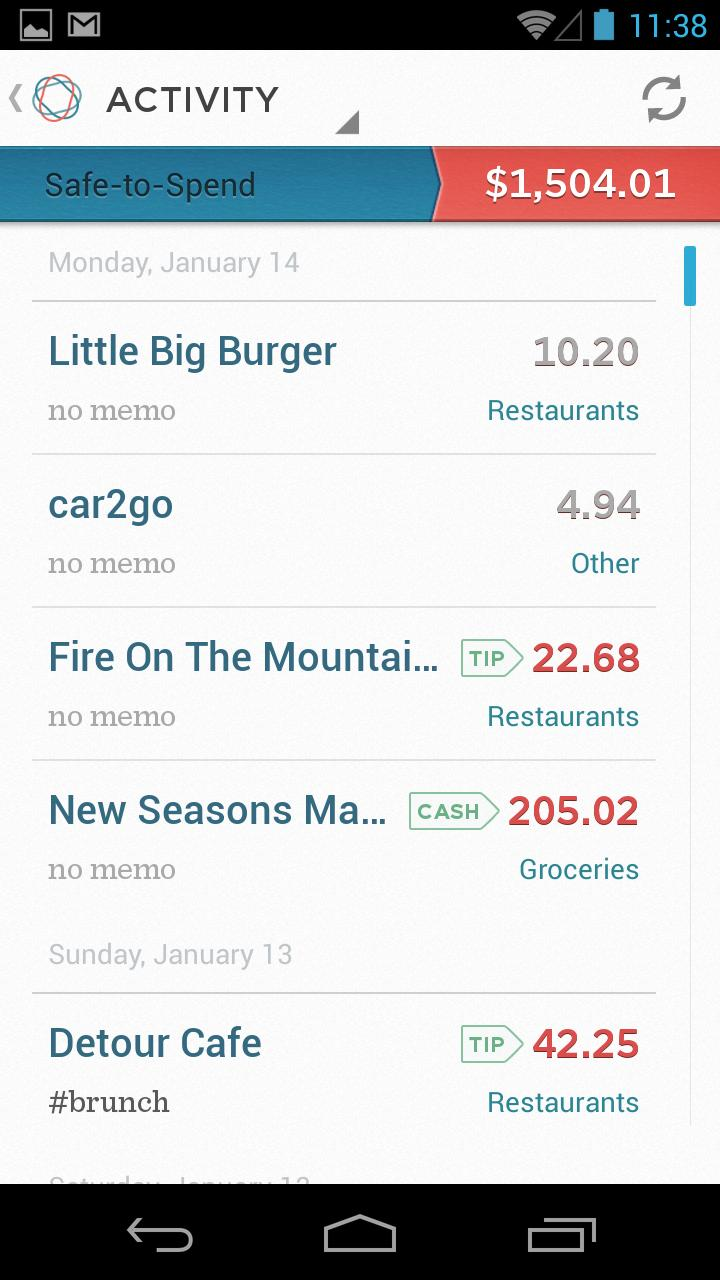Image resolution: width=720 pixels, height=1280 pixels.
Task: Refresh the activity list
Action: [x=664, y=99]
